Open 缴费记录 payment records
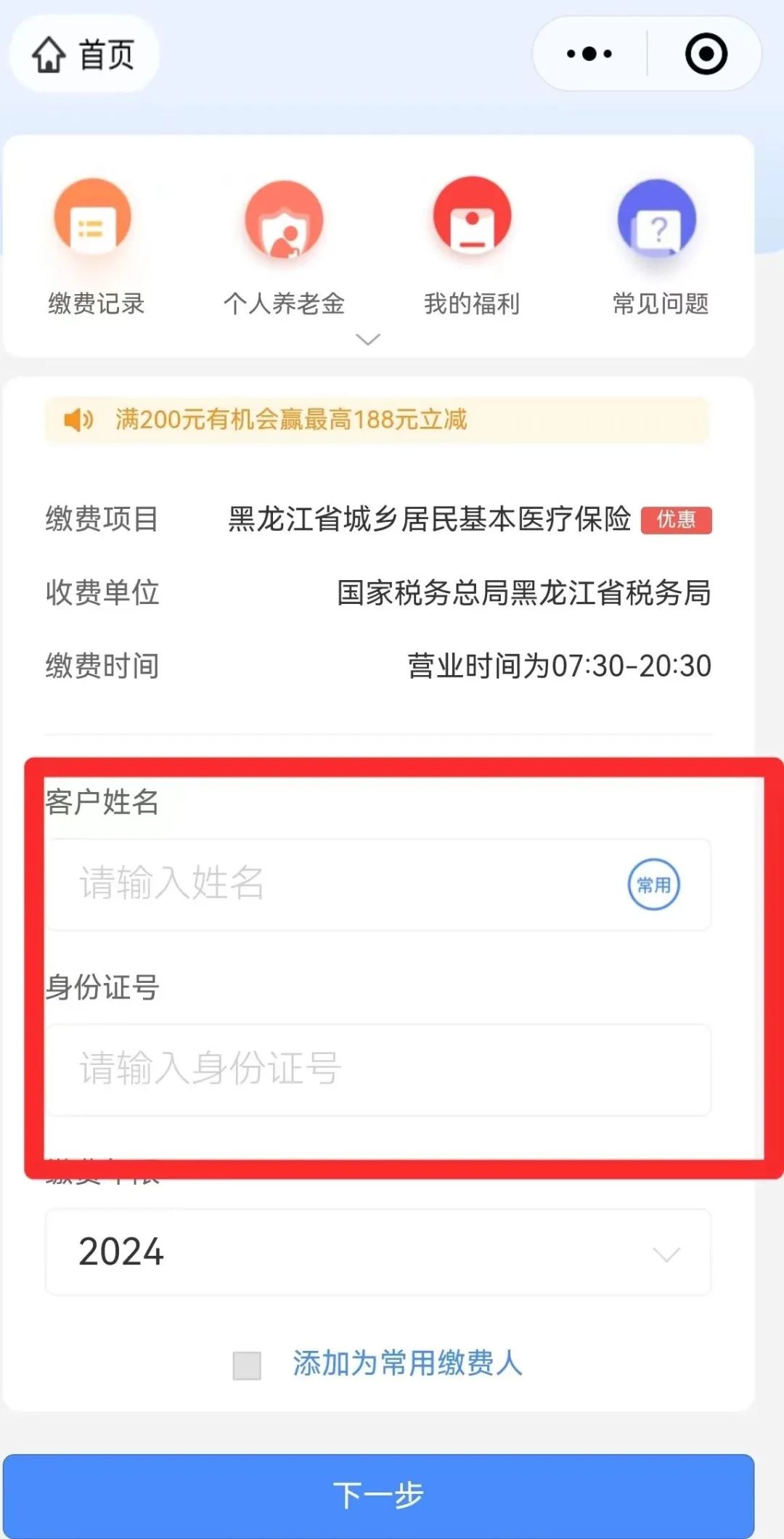Image resolution: width=784 pixels, height=1539 pixels. [96, 248]
